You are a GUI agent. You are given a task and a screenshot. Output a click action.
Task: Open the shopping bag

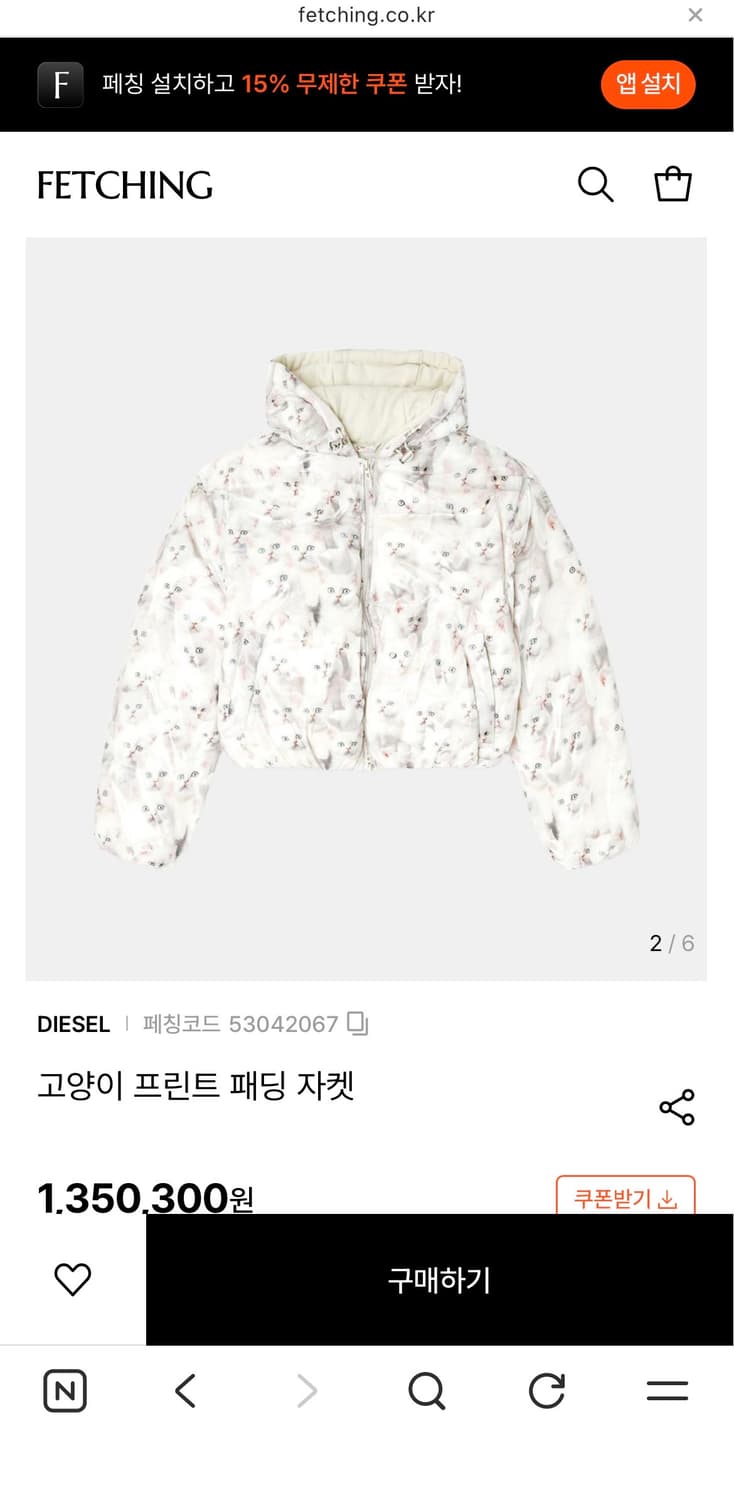[672, 184]
